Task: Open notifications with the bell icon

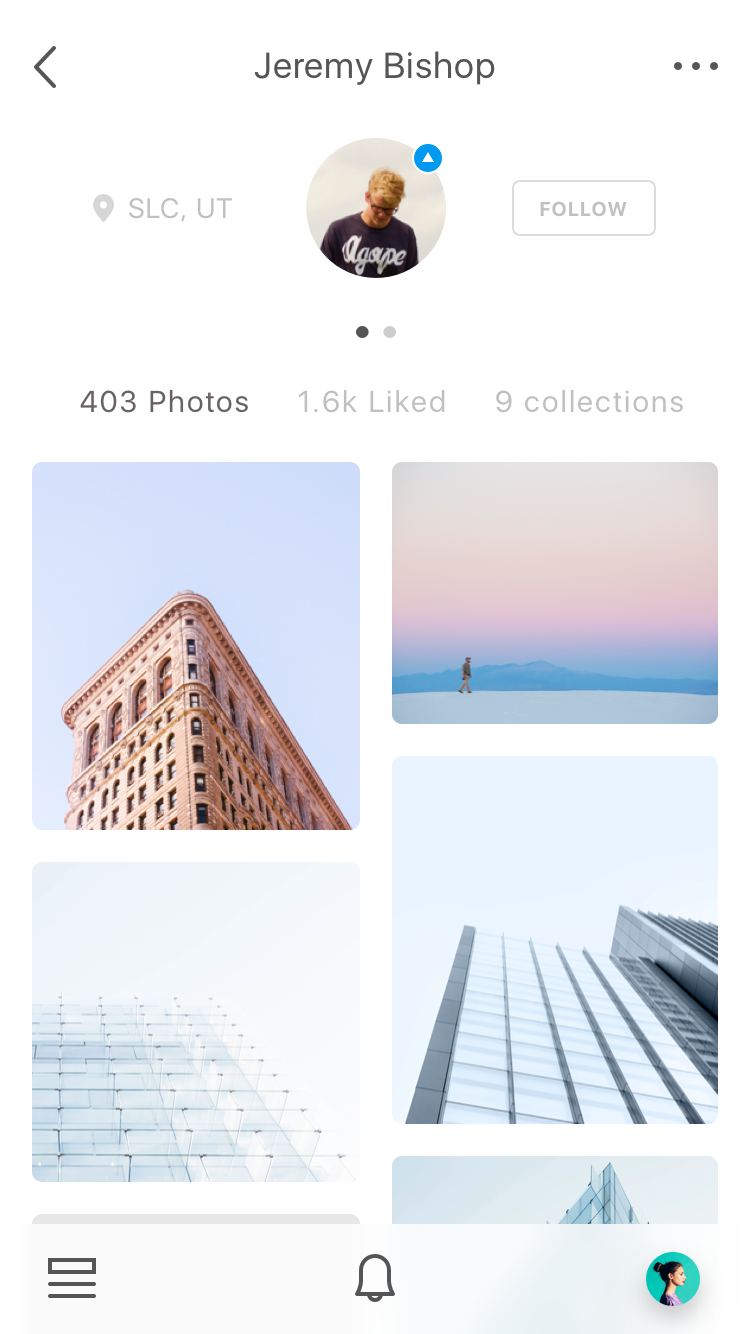Action: pos(375,1278)
